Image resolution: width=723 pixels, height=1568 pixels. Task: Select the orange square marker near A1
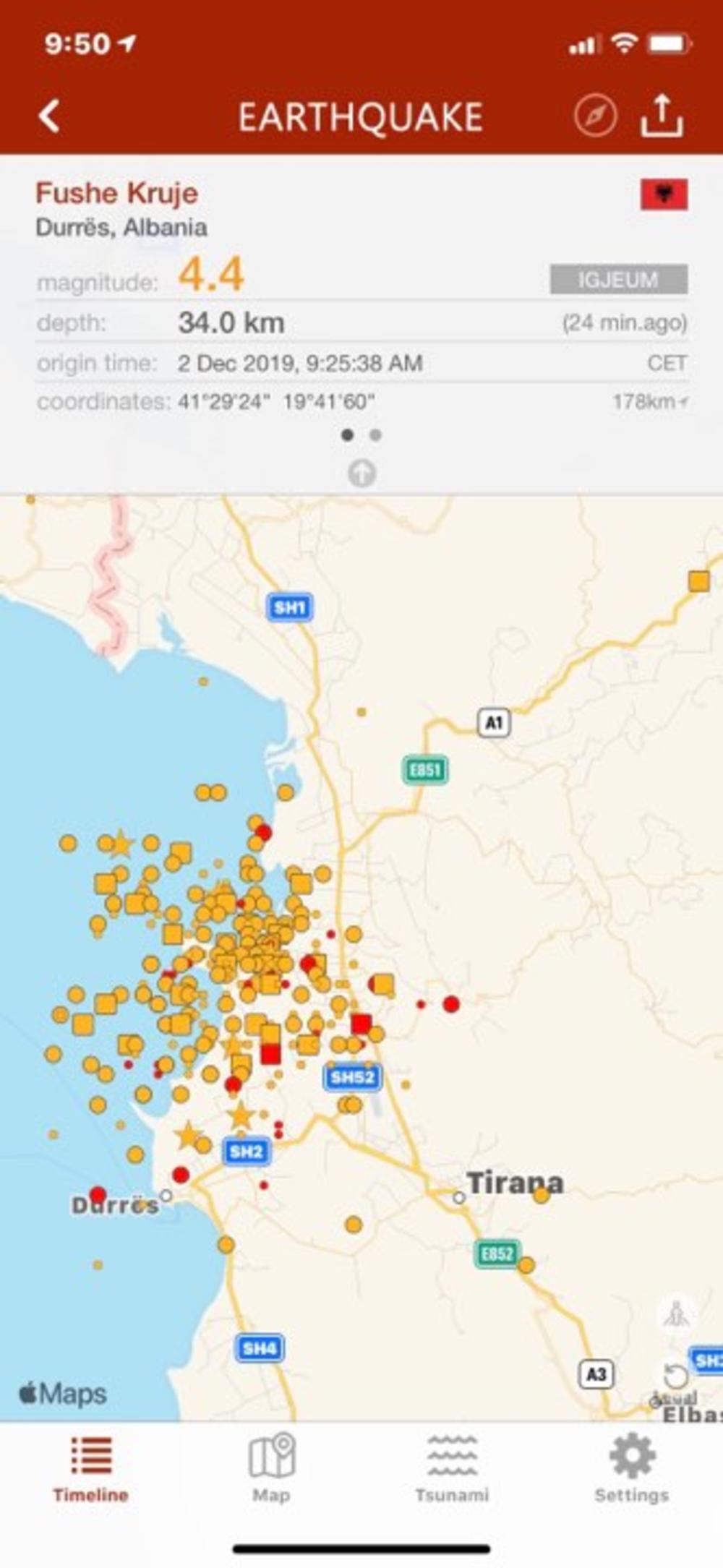click(x=698, y=580)
